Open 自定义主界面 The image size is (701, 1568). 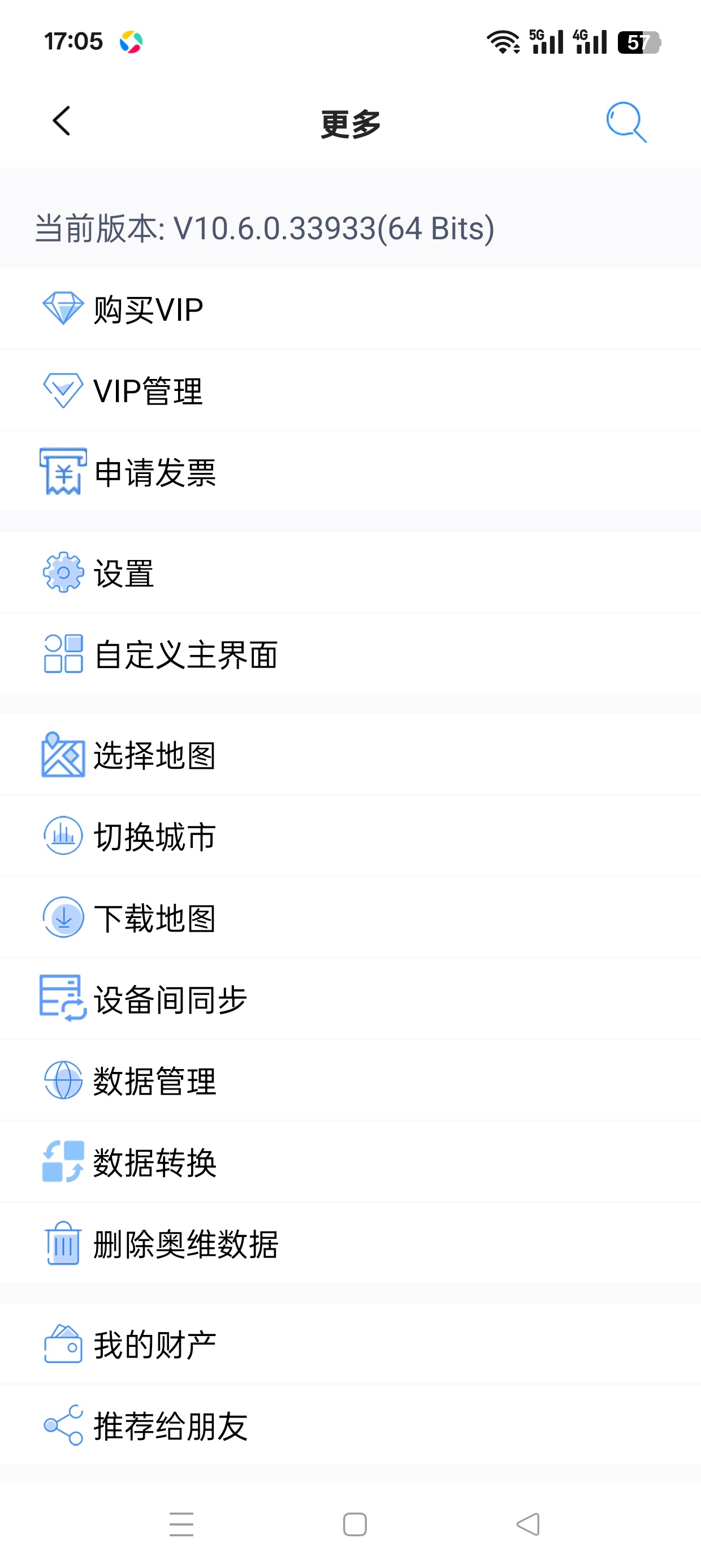tap(350, 654)
